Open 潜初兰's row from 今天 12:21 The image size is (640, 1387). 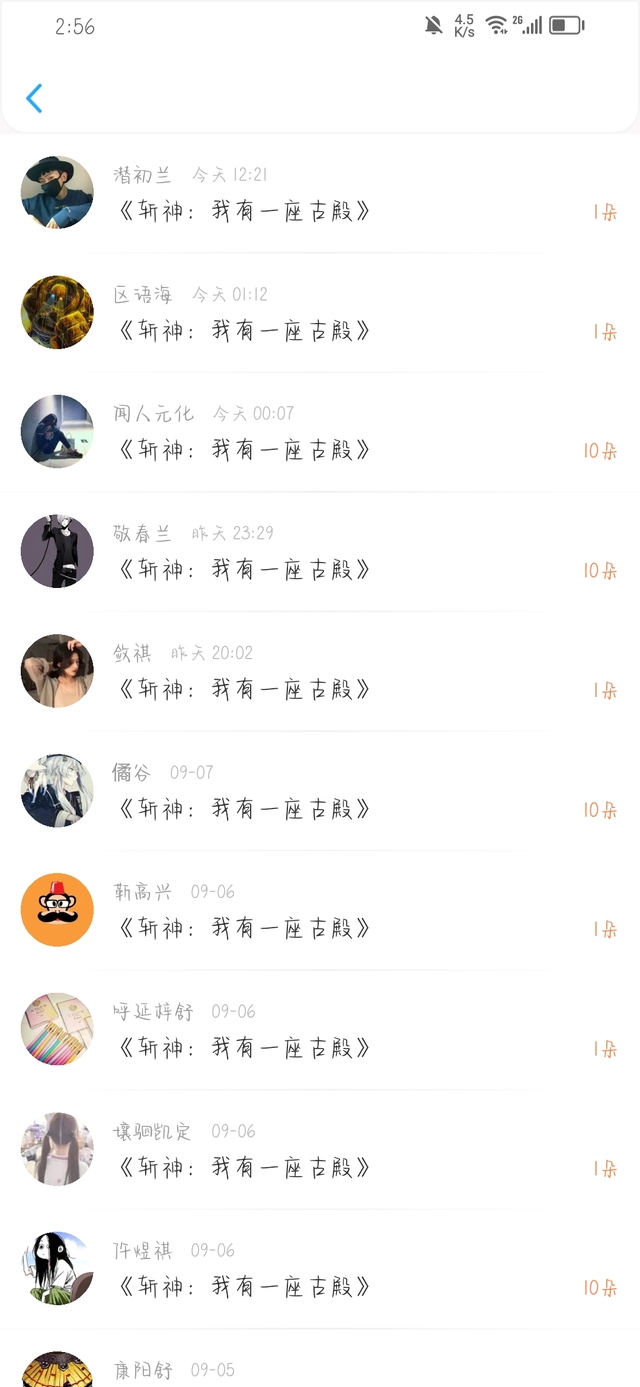tap(320, 193)
